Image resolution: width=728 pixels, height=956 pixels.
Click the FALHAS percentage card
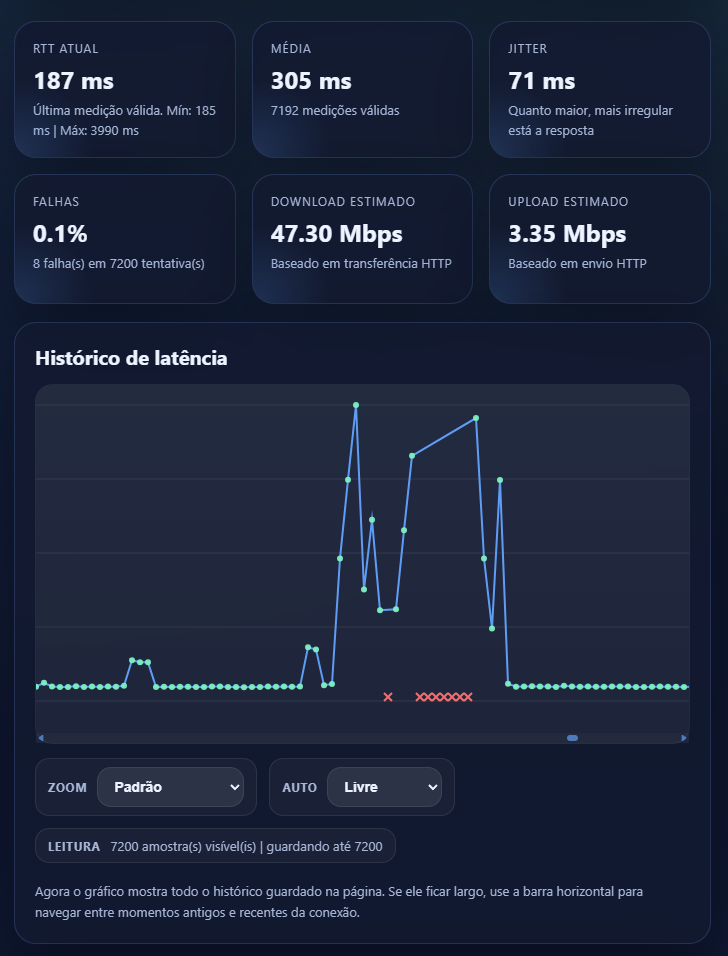124,238
